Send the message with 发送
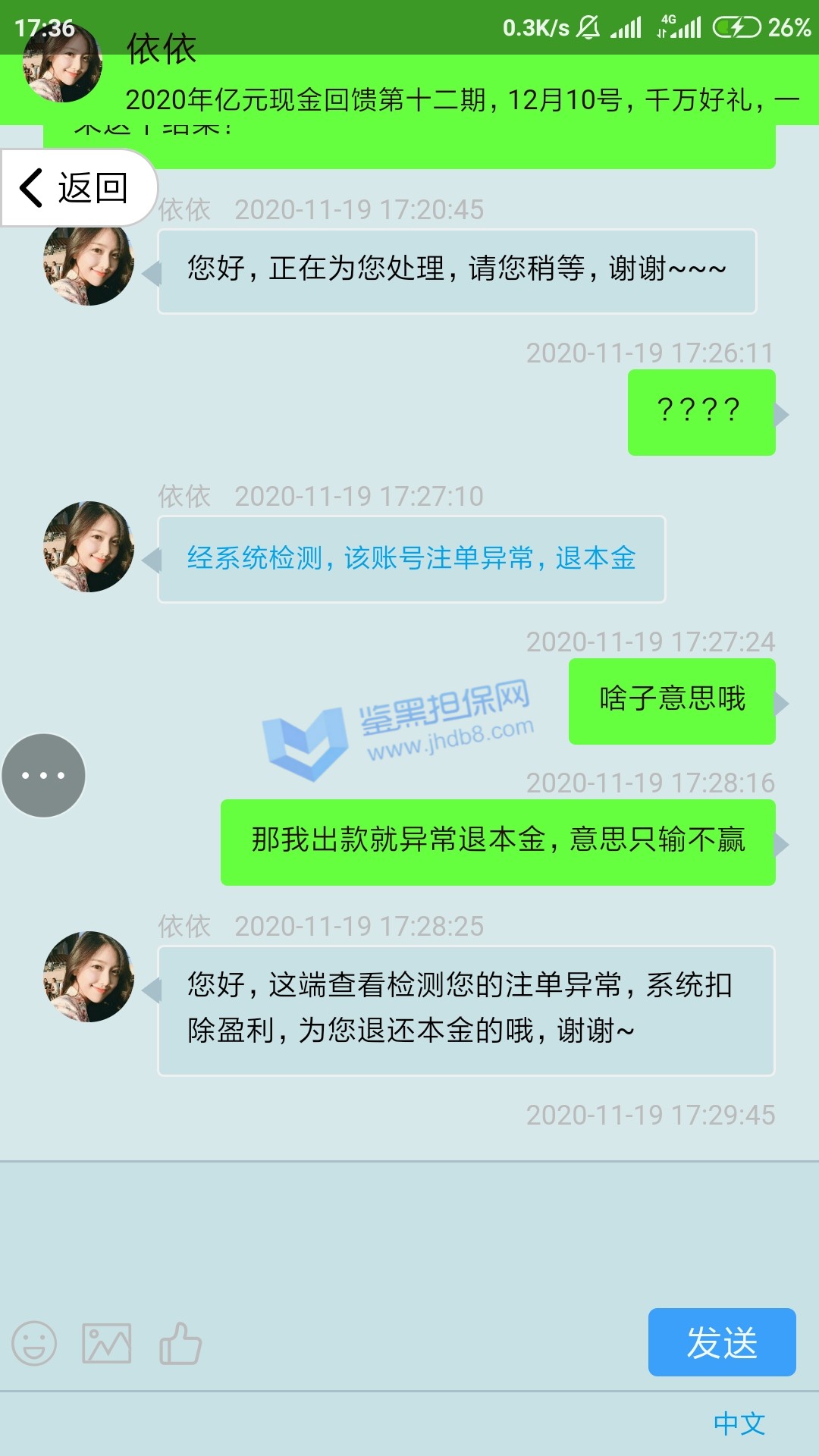This screenshot has height=1456, width=819. [721, 1341]
